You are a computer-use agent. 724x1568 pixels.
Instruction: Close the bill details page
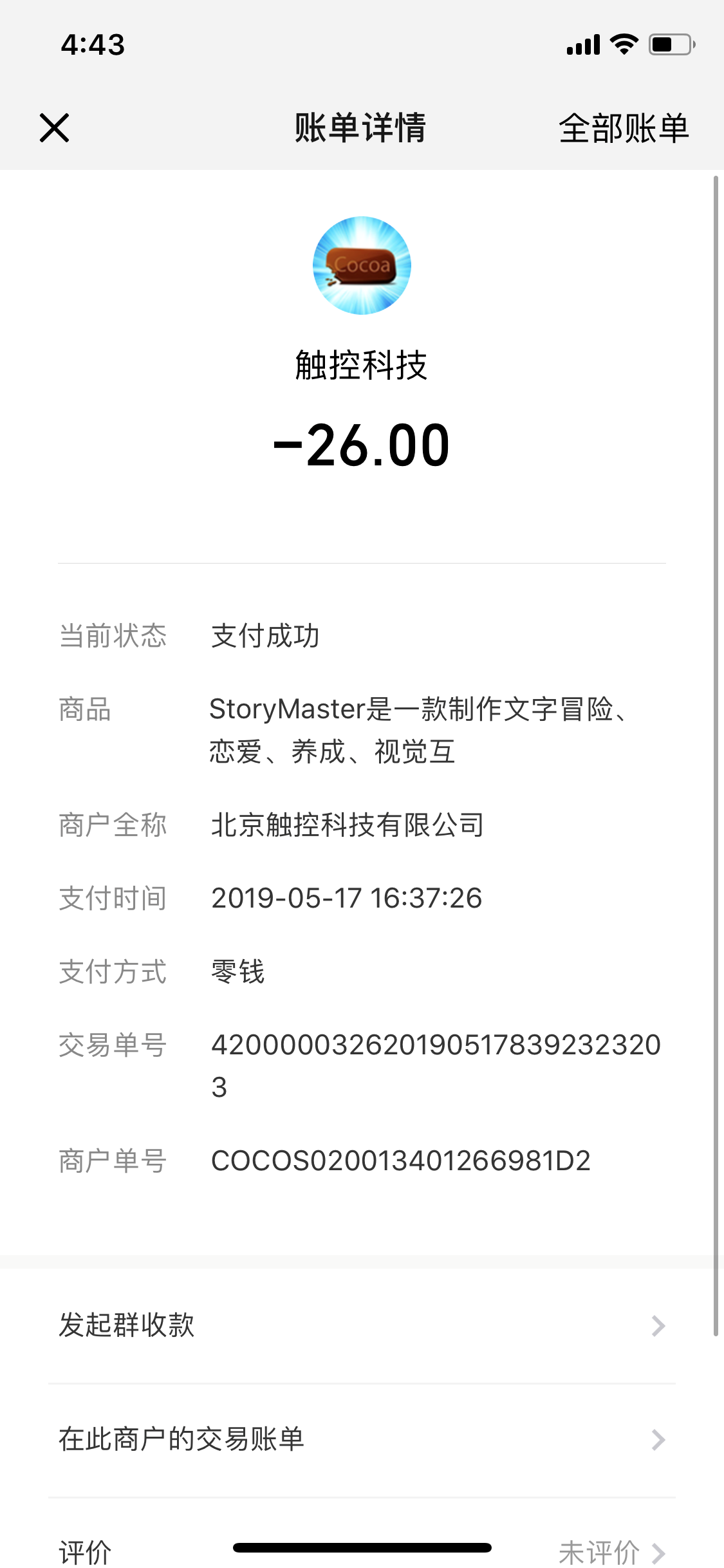[x=54, y=127]
